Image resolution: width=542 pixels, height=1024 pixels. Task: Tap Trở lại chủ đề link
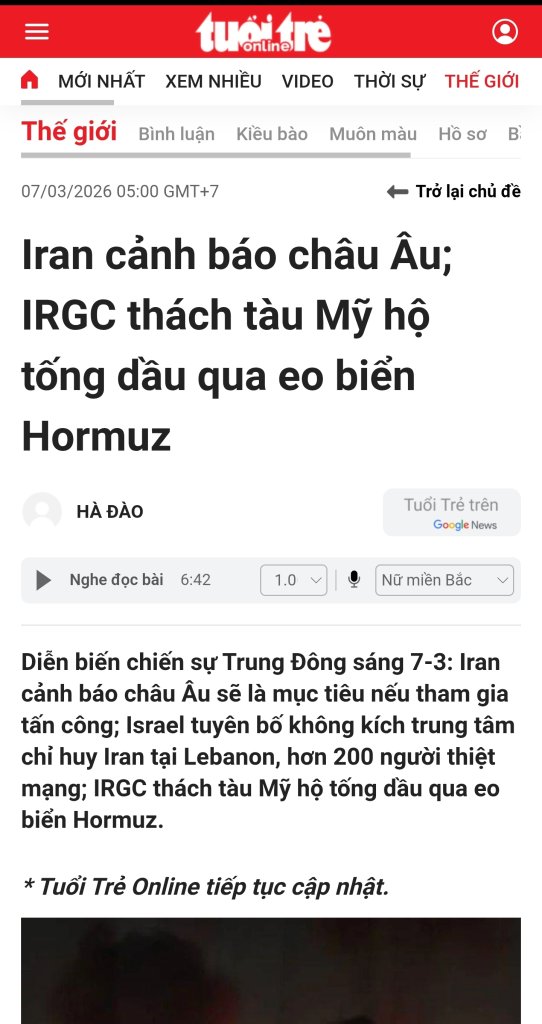[454, 191]
